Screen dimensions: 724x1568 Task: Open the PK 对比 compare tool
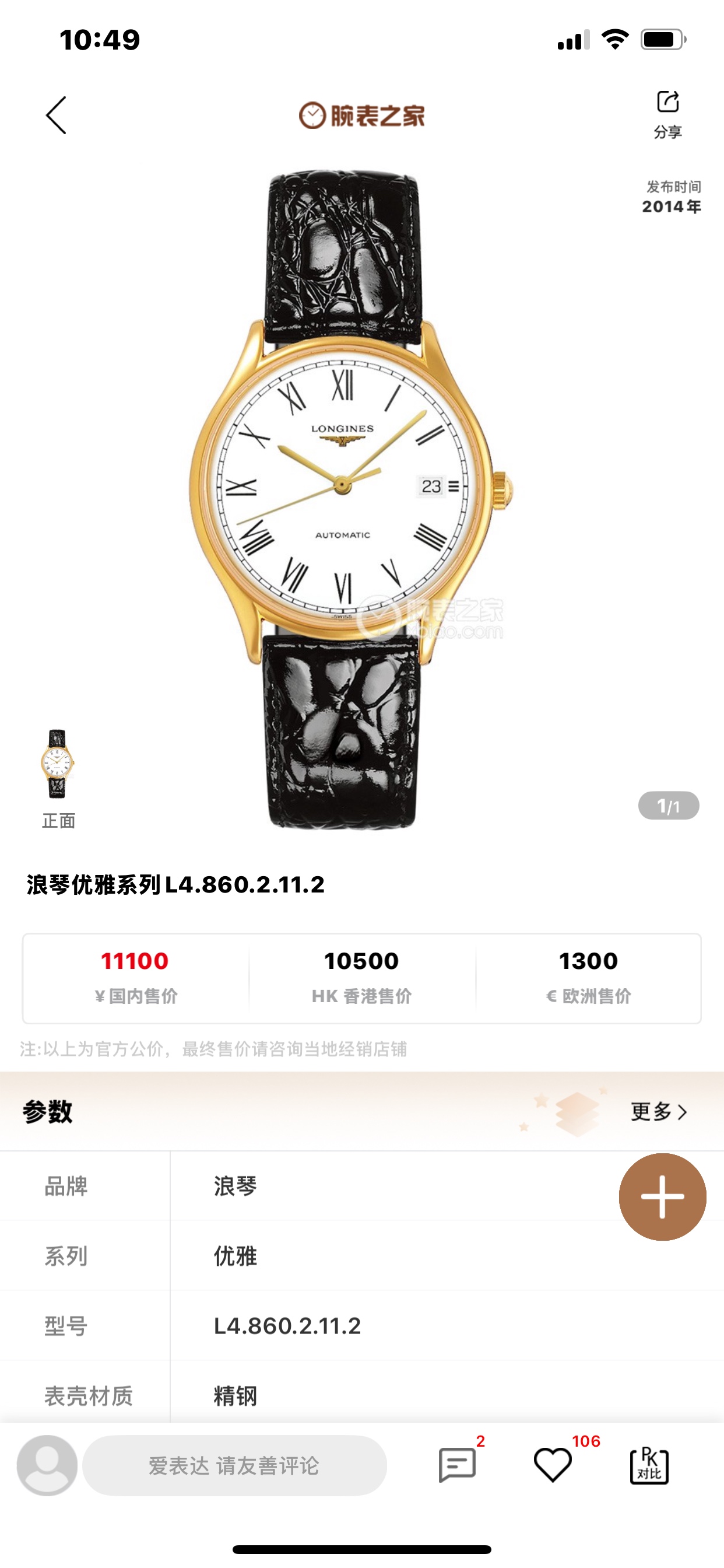coord(649,1466)
